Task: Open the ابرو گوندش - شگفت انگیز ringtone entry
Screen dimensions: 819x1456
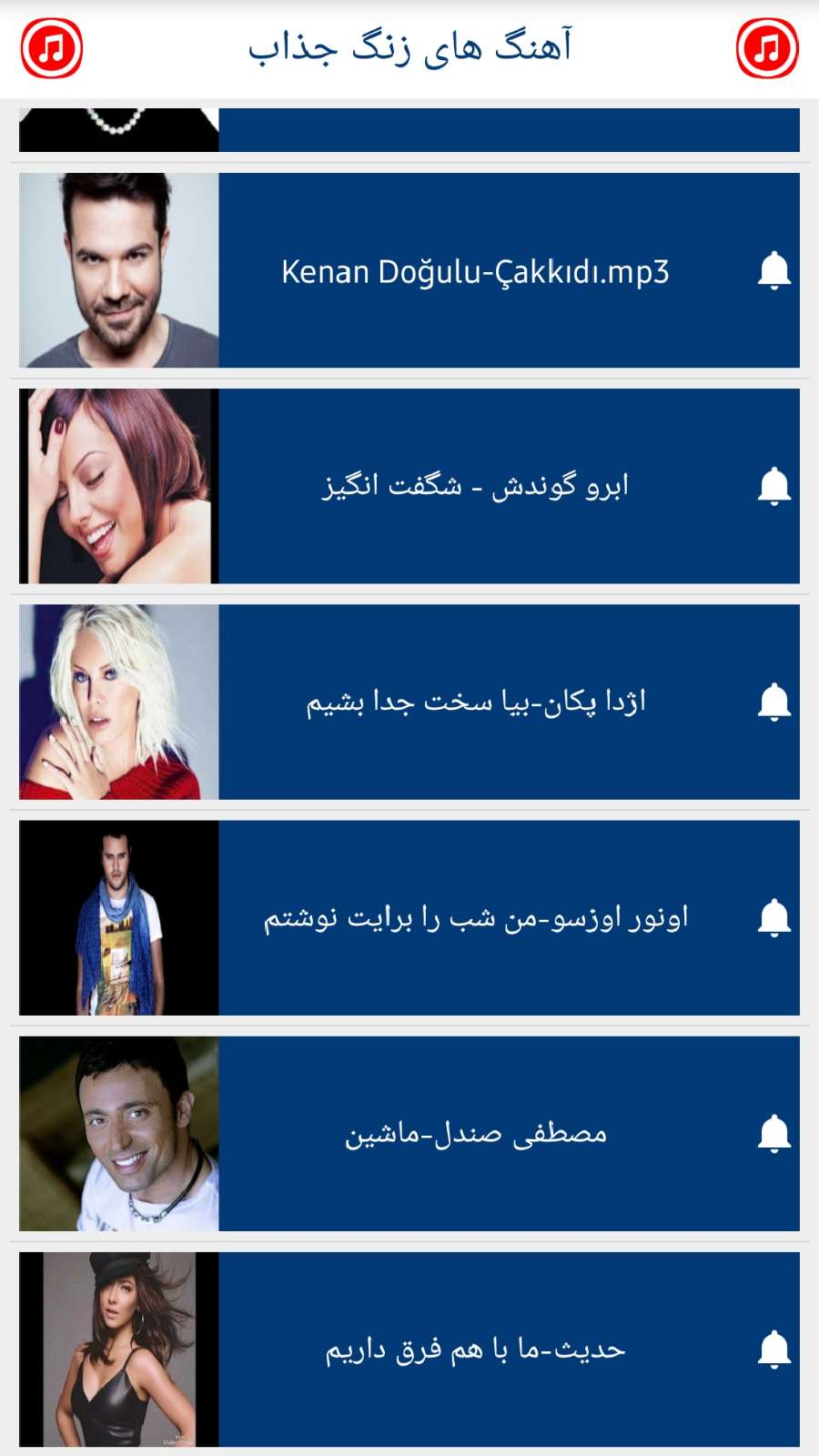Action: 473,487
